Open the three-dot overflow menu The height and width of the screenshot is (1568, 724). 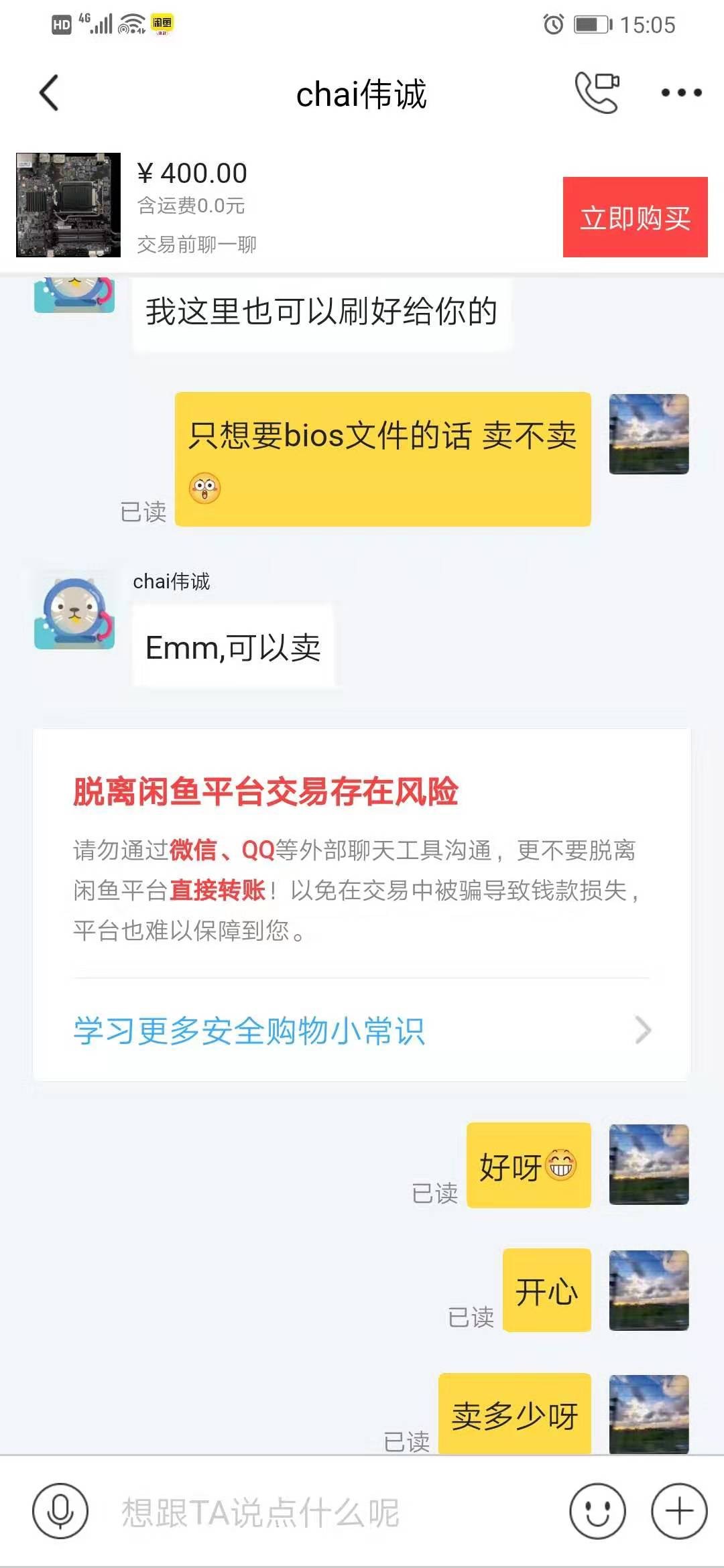click(x=681, y=92)
